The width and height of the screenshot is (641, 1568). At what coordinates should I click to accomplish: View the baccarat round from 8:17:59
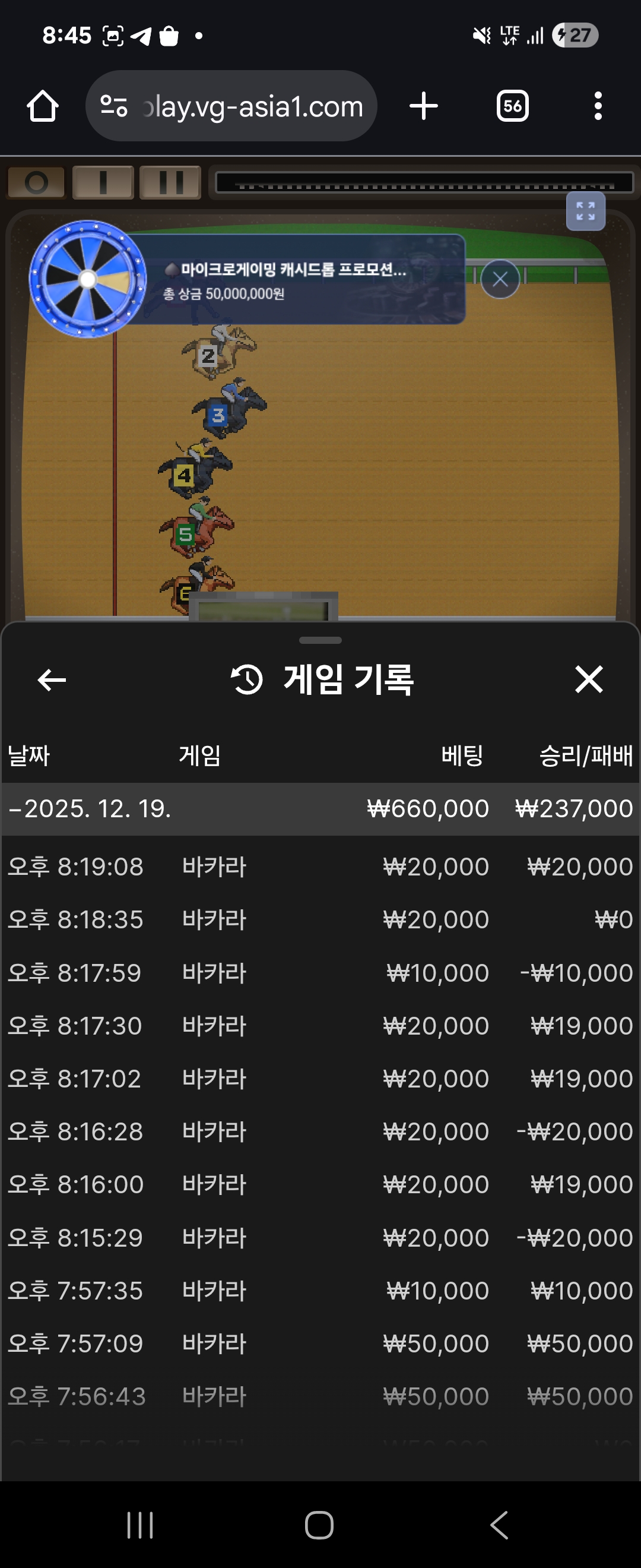pyautogui.click(x=320, y=973)
